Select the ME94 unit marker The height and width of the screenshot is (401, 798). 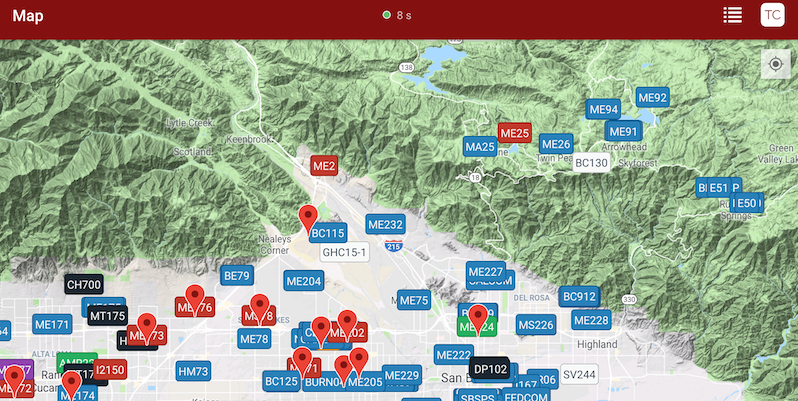coord(604,109)
